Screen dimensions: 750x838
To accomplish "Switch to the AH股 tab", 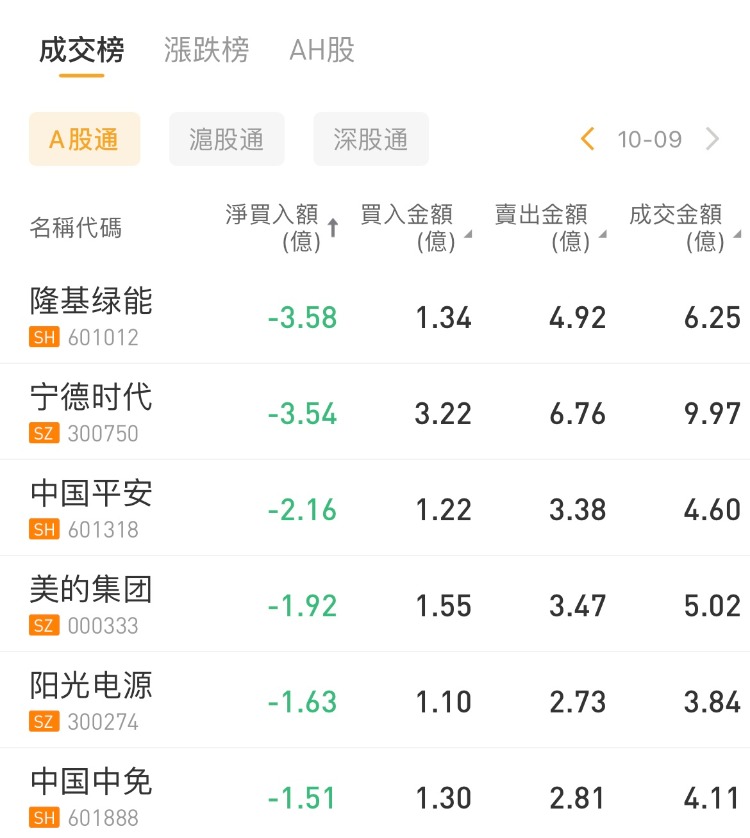I will [x=322, y=50].
